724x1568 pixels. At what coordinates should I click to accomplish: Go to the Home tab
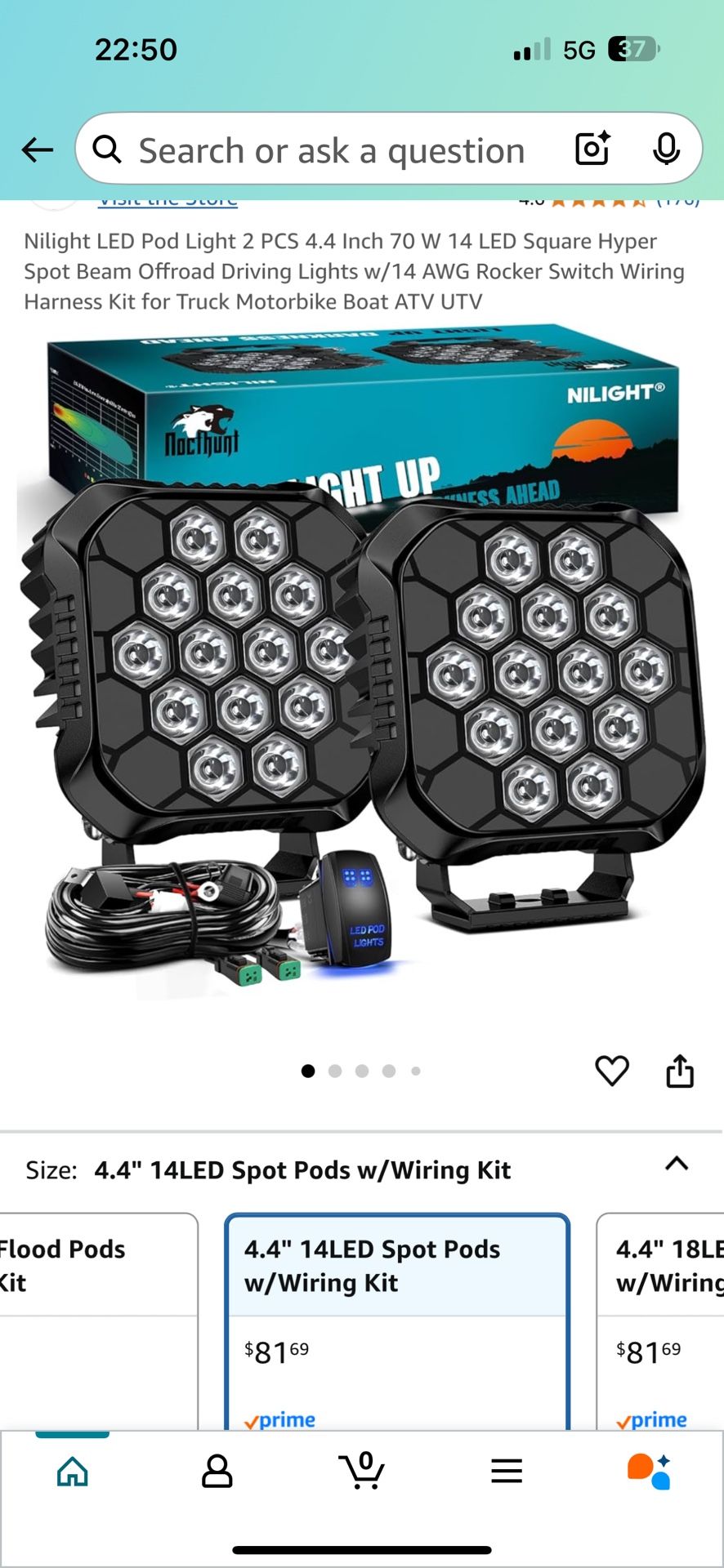[x=73, y=1472]
